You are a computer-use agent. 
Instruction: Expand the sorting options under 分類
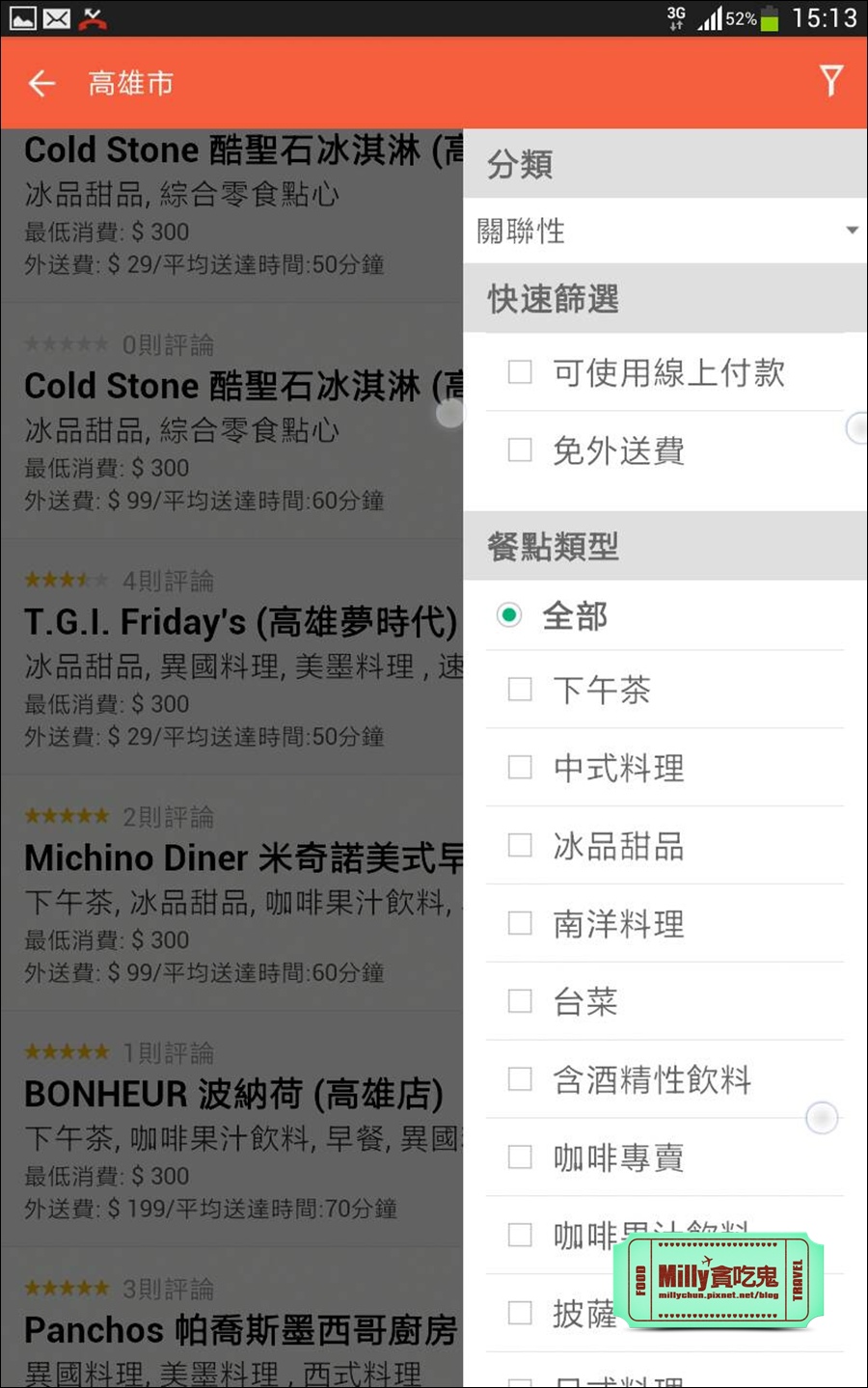665,231
